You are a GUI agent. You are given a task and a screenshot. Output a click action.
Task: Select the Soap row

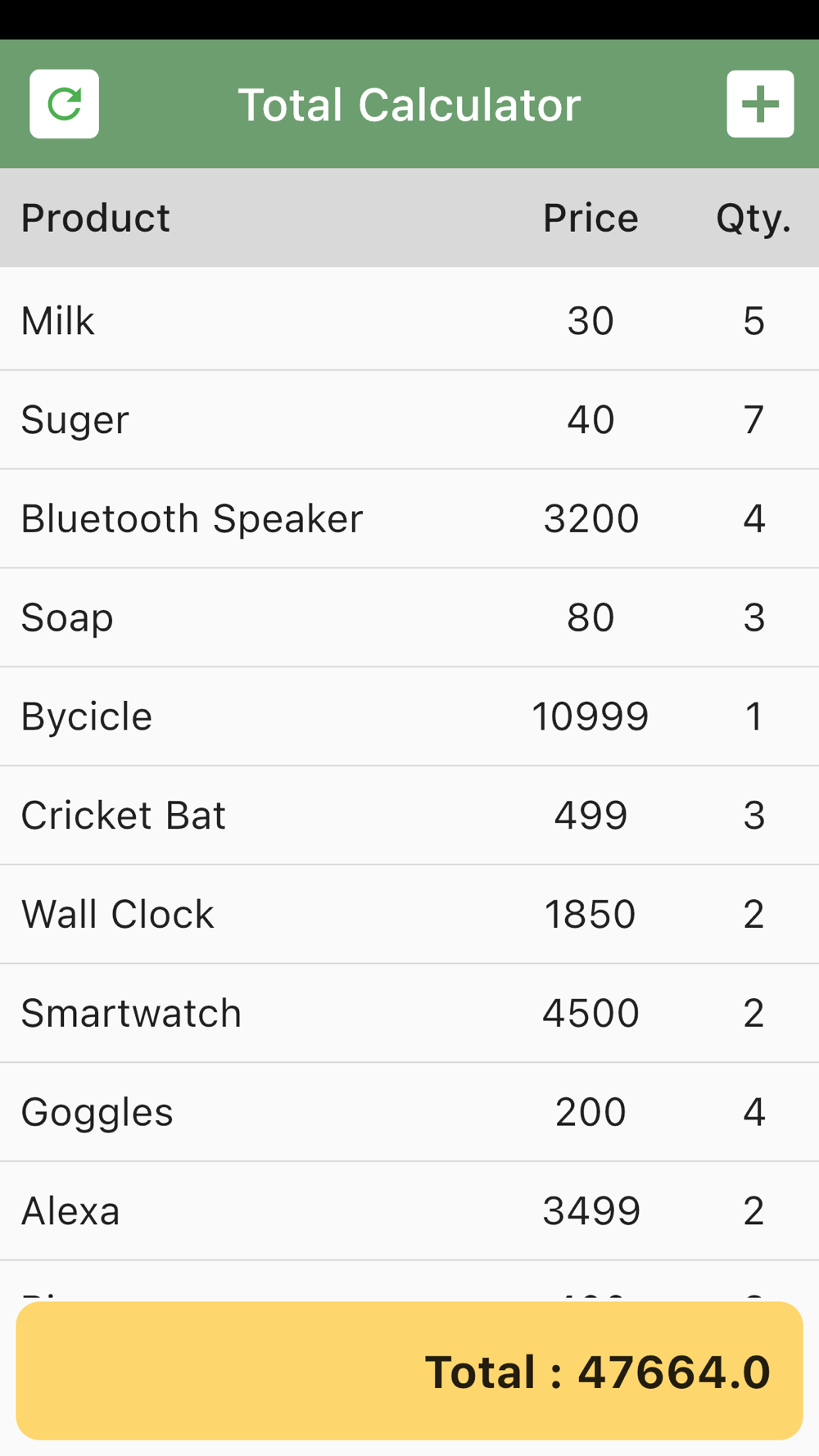(409, 617)
